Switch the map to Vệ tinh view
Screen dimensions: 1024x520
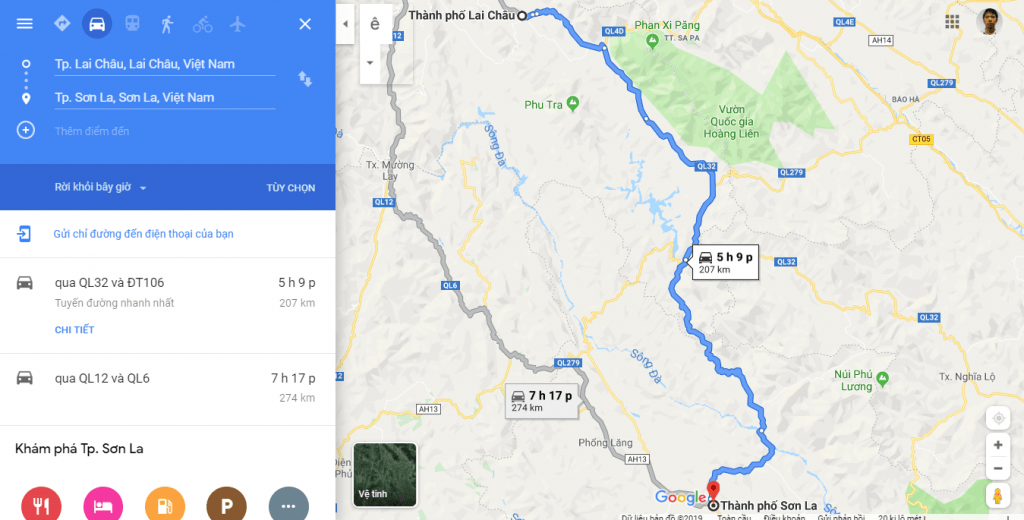click(x=385, y=475)
